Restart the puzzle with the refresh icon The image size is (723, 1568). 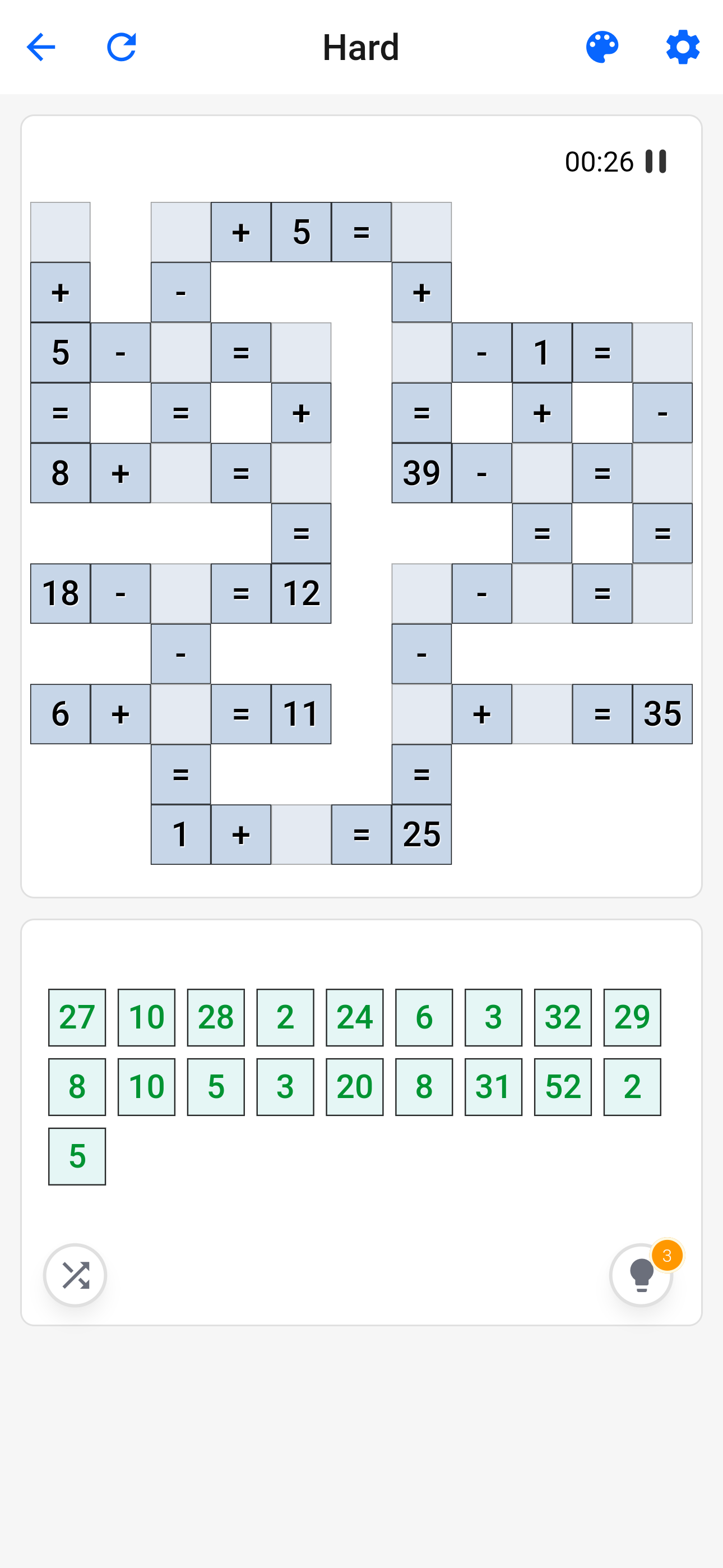(121, 47)
